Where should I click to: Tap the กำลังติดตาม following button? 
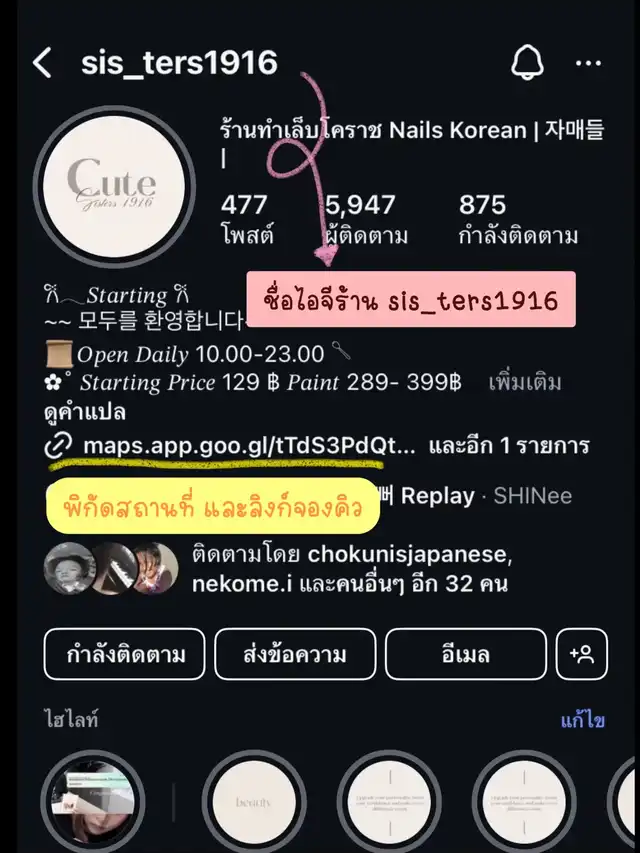pyautogui.click(x=124, y=655)
